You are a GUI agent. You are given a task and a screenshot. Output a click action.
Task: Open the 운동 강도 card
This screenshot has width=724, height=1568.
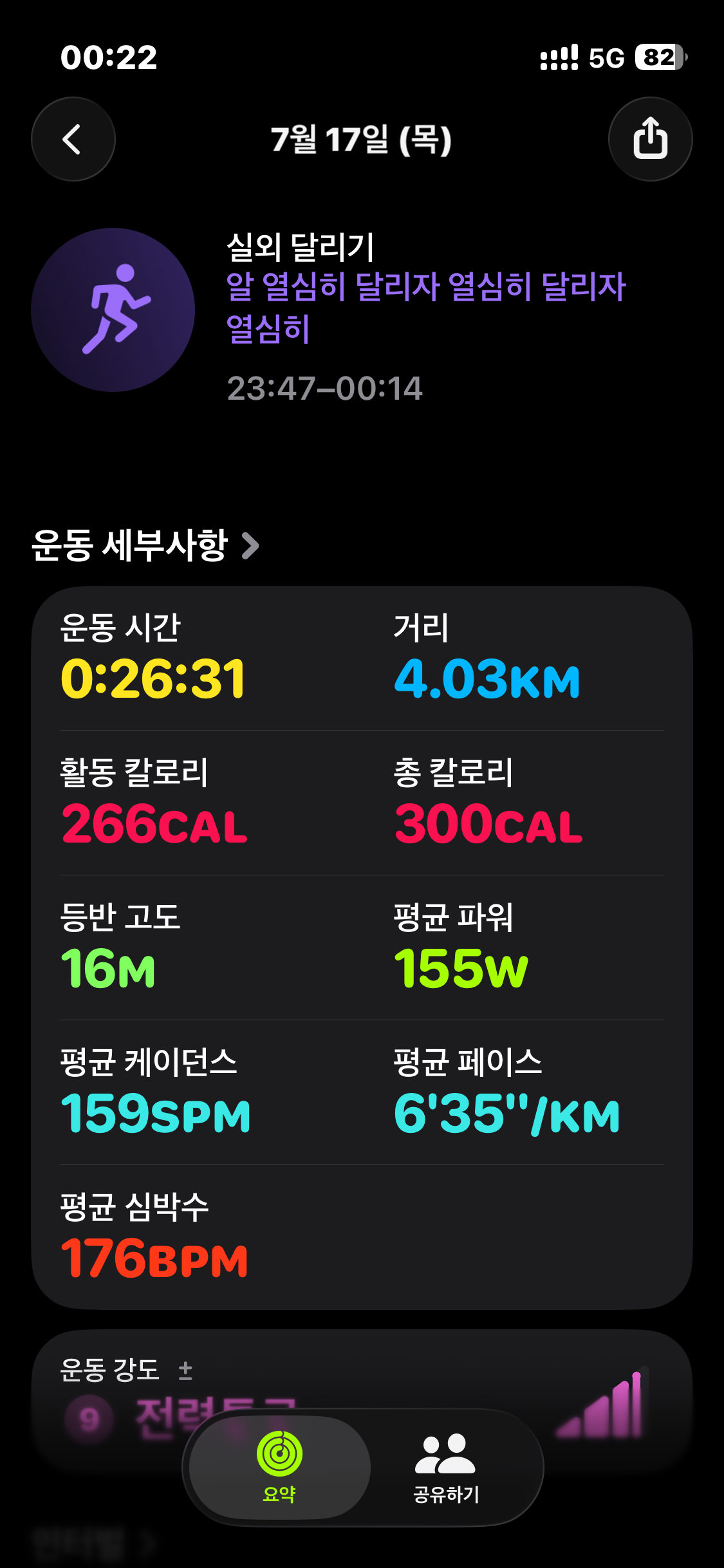109,1370
